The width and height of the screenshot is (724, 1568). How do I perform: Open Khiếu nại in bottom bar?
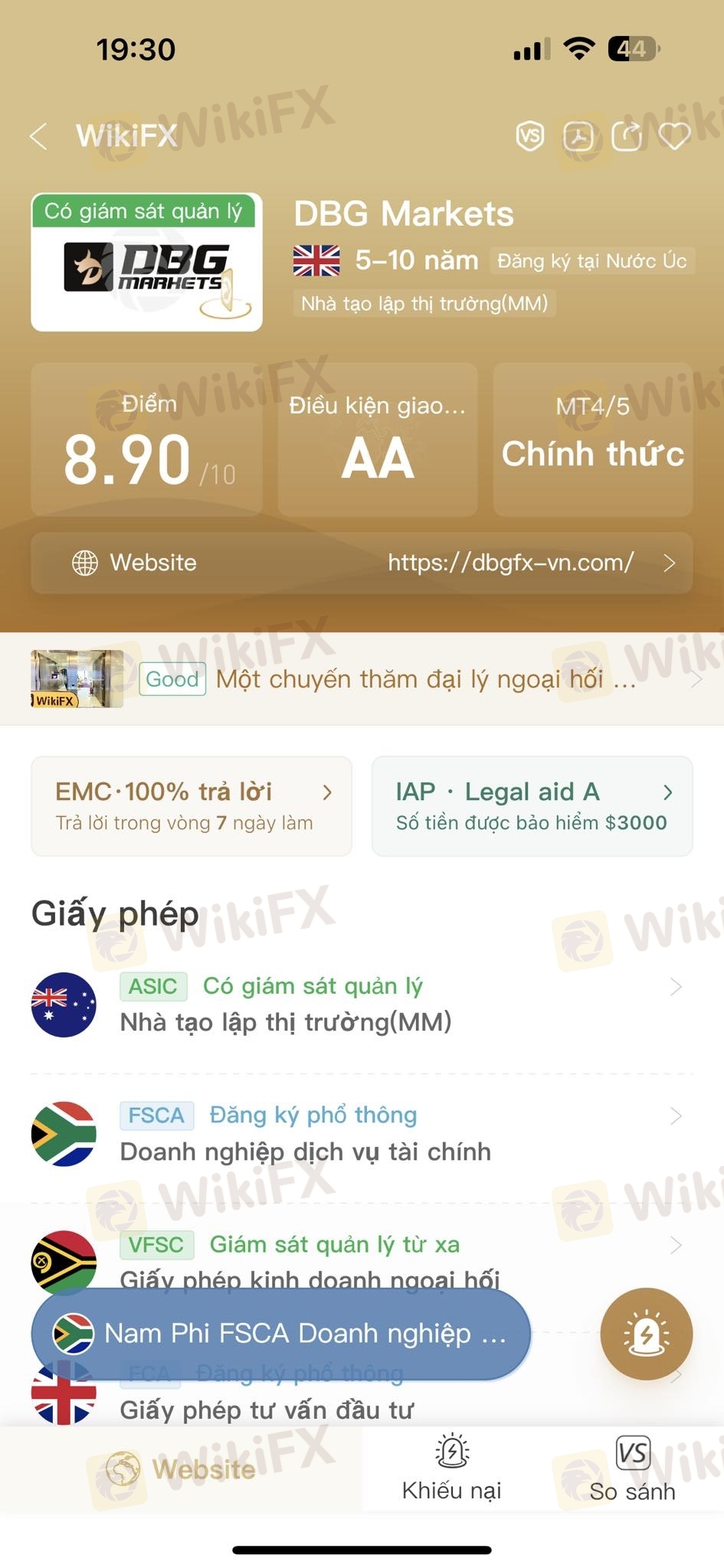(x=452, y=1468)
